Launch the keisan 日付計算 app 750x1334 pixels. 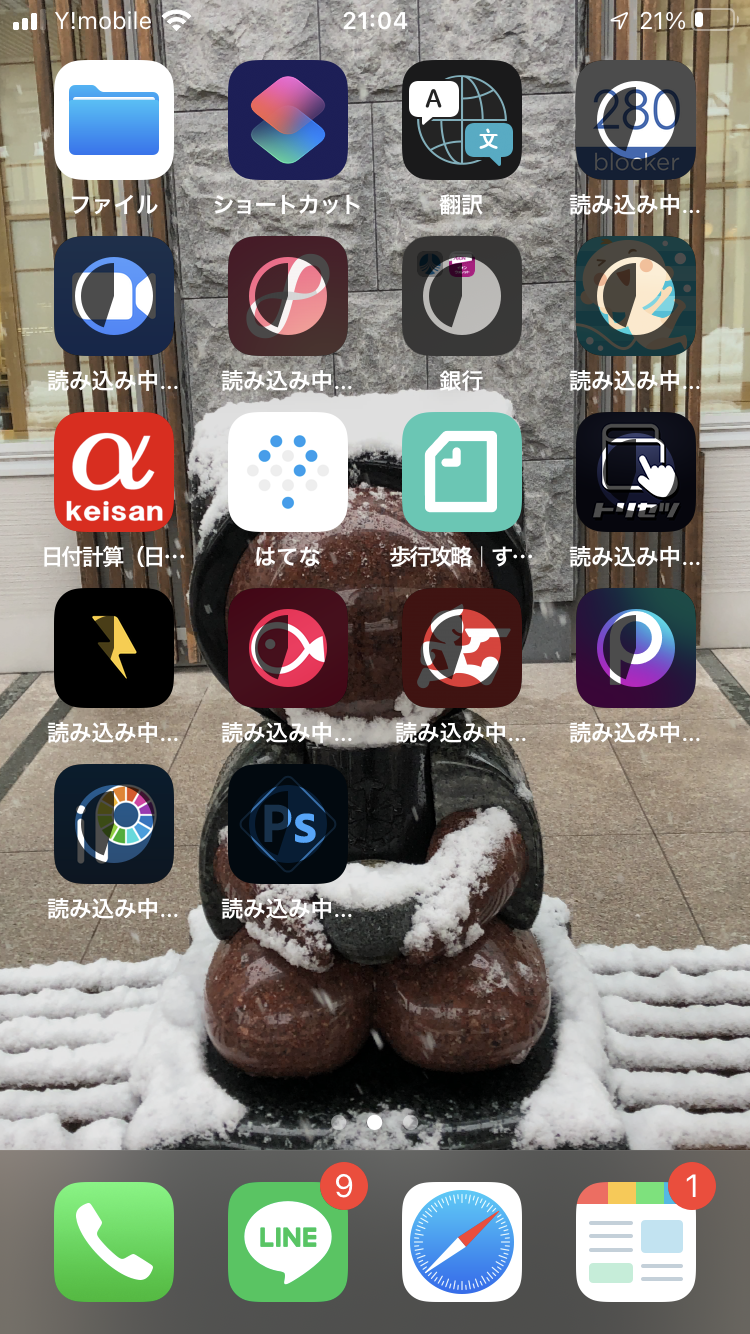click(x=114, y=472)
